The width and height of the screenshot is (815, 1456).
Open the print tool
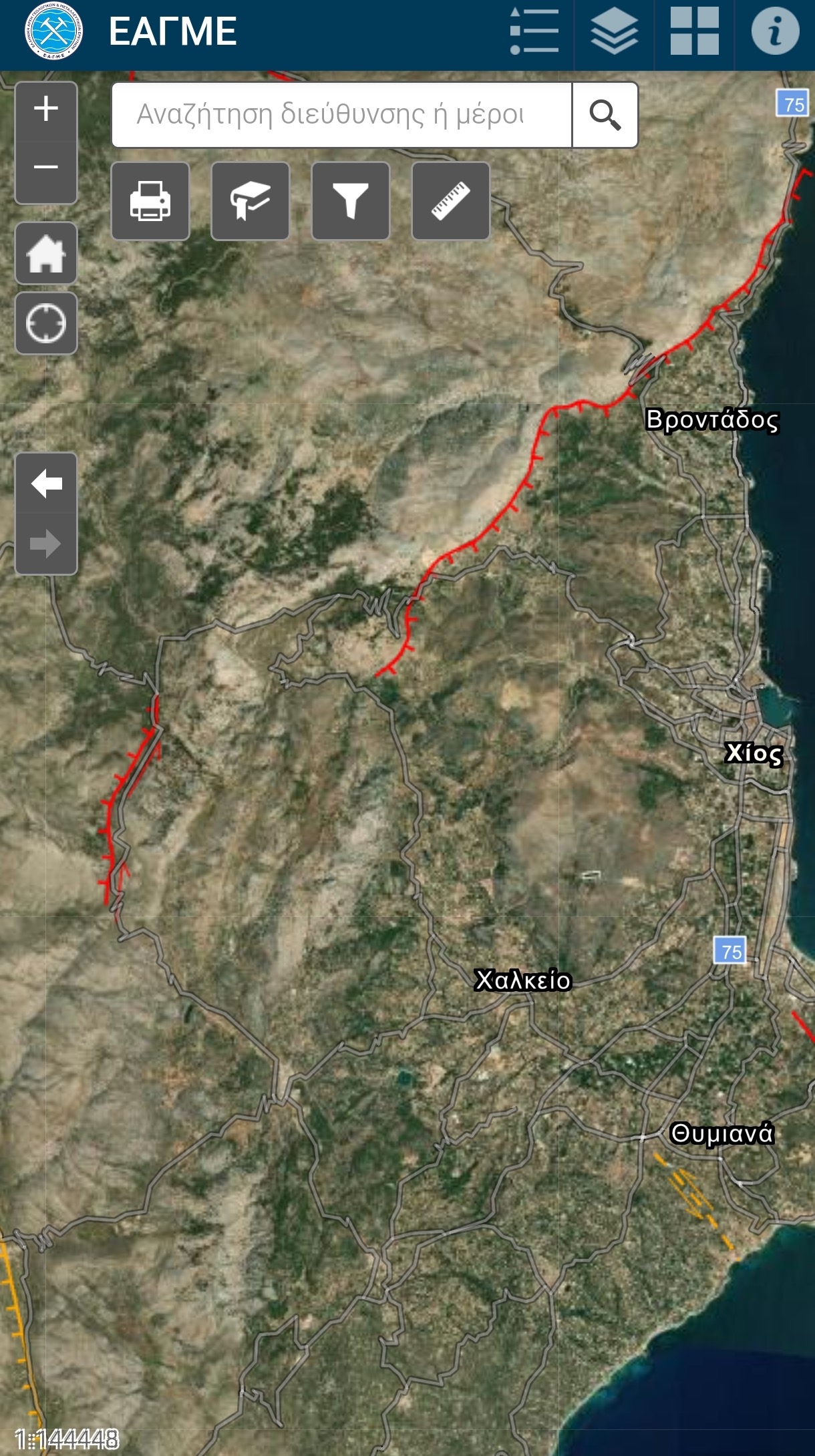coord(150,201)
